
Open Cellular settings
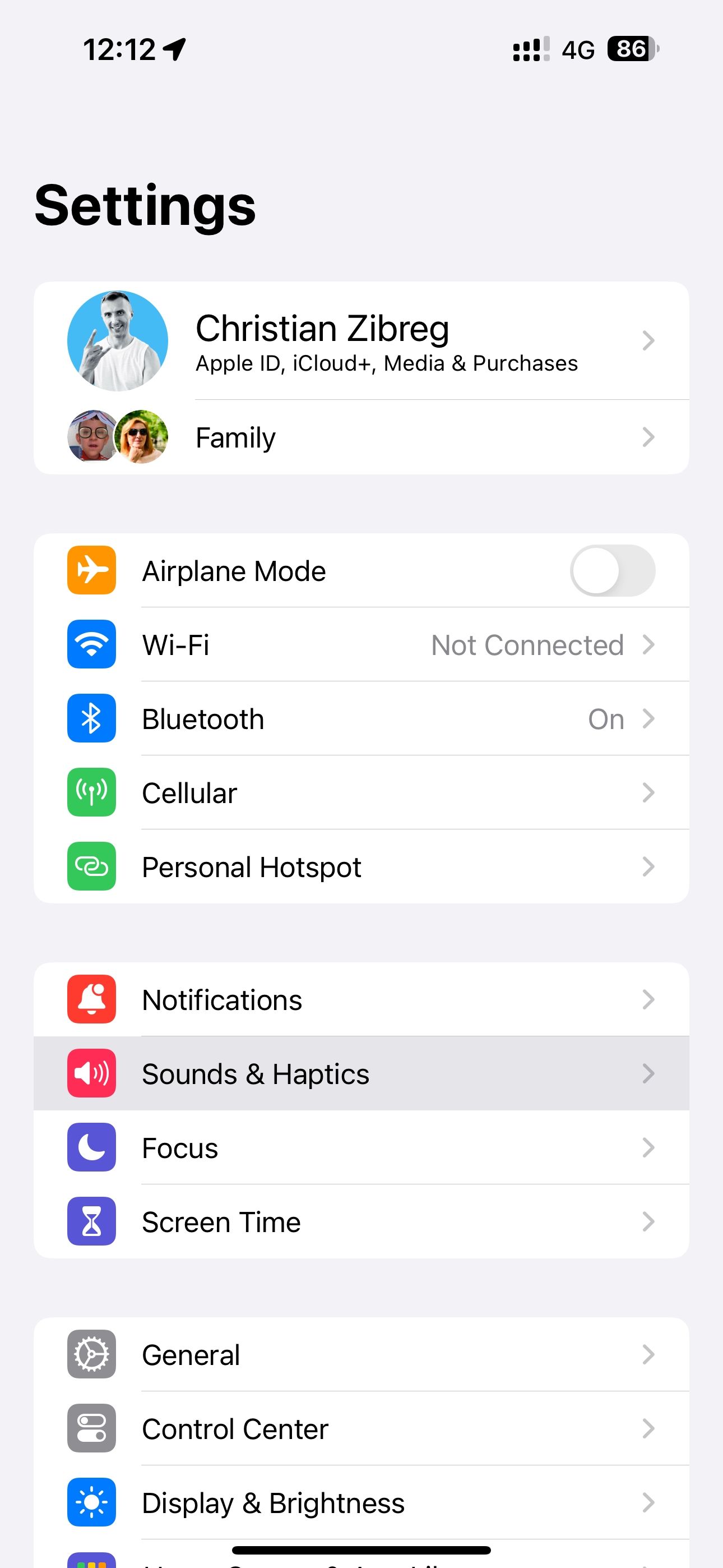(361, 792)
